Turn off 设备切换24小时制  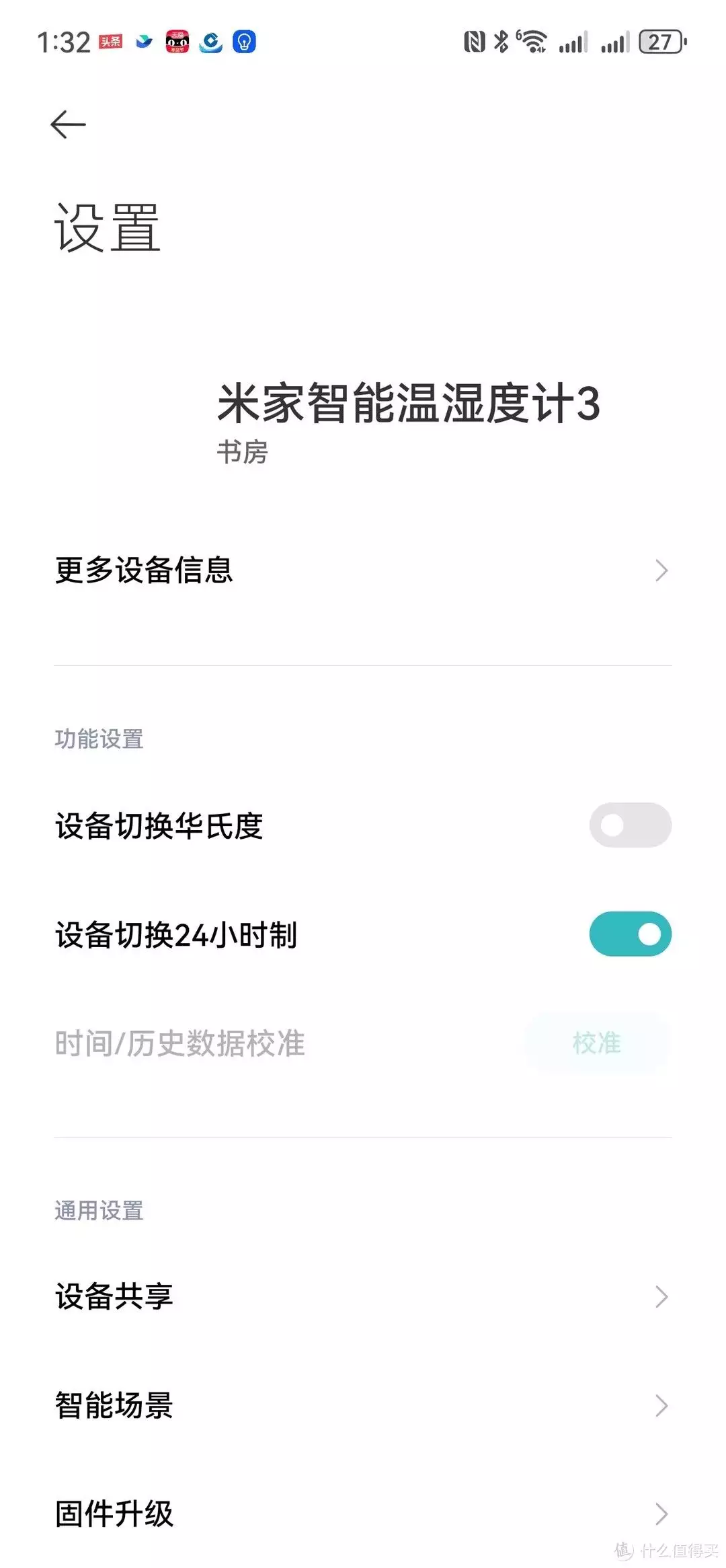[630, 934]
